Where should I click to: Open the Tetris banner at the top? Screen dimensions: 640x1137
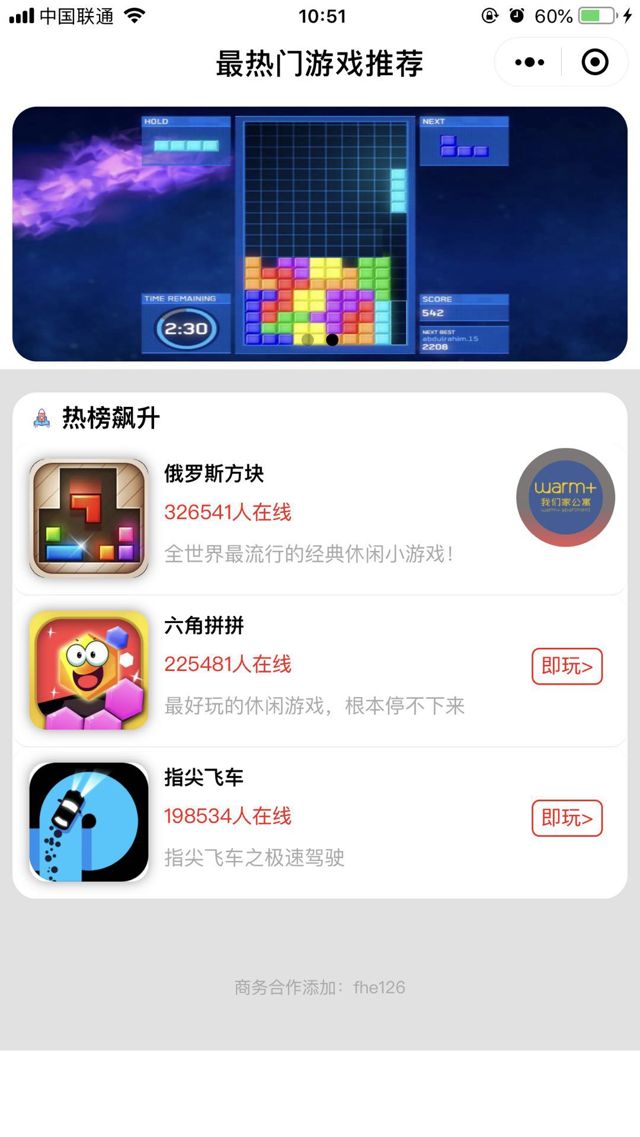click(320, 234)
